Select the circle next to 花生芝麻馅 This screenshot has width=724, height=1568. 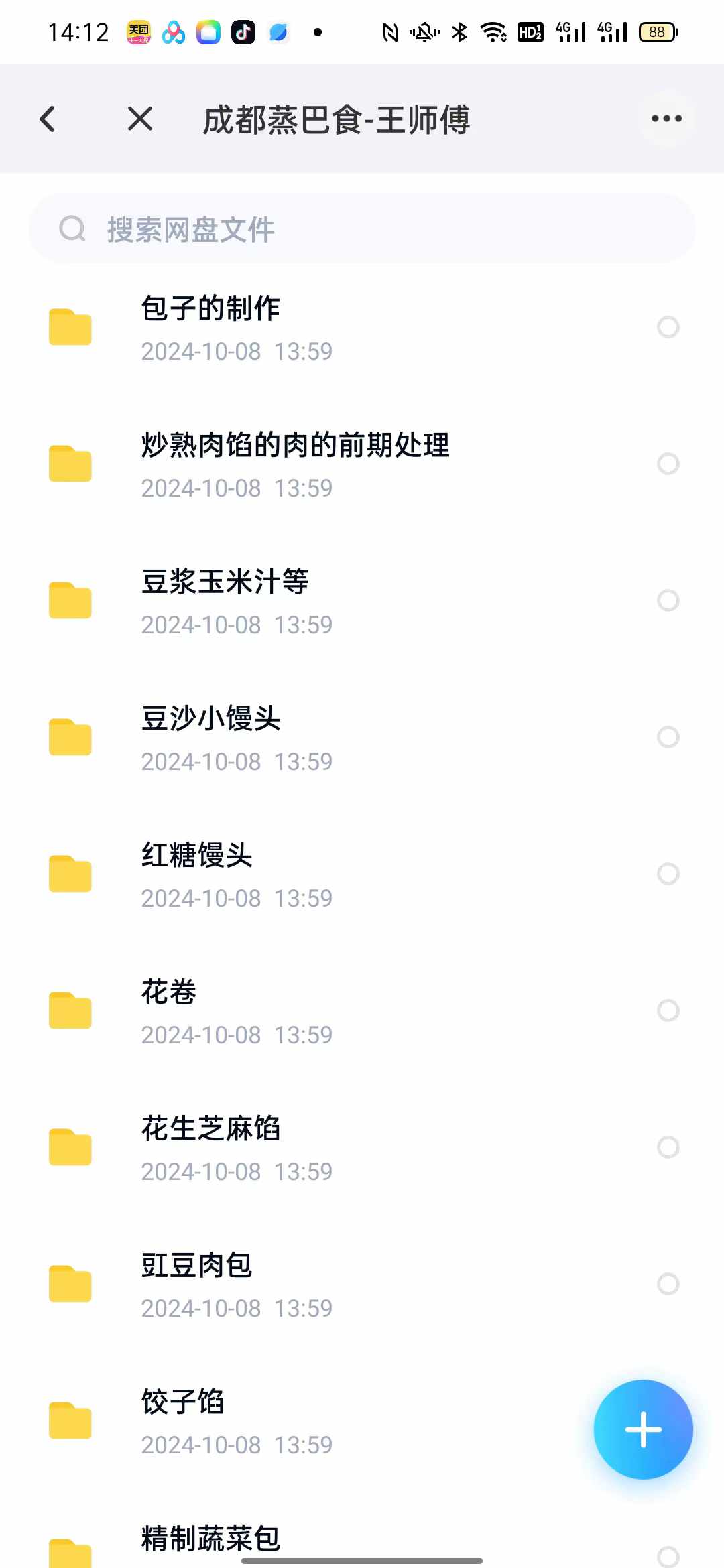(x=668, y=1147)
